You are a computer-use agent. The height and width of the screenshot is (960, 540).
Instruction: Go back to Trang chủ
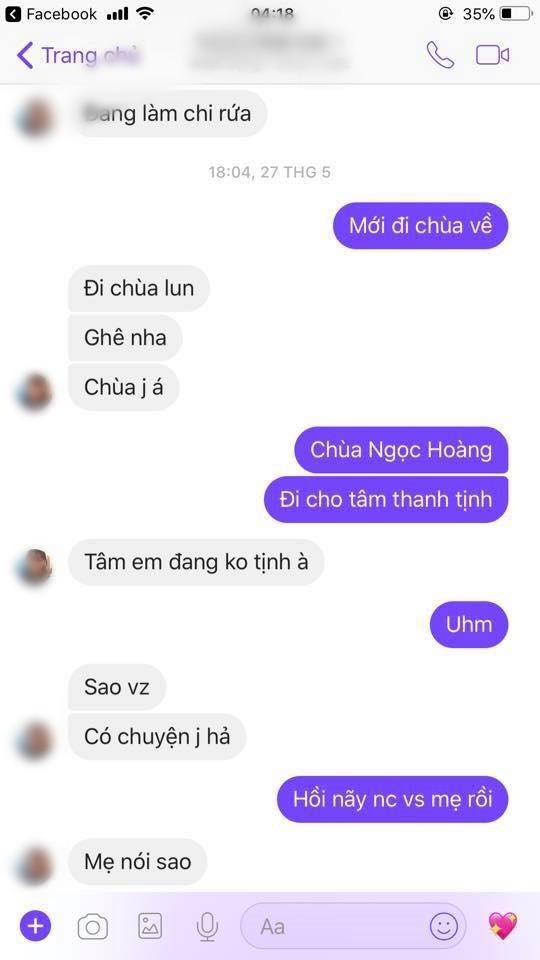(x=78, y=56)
